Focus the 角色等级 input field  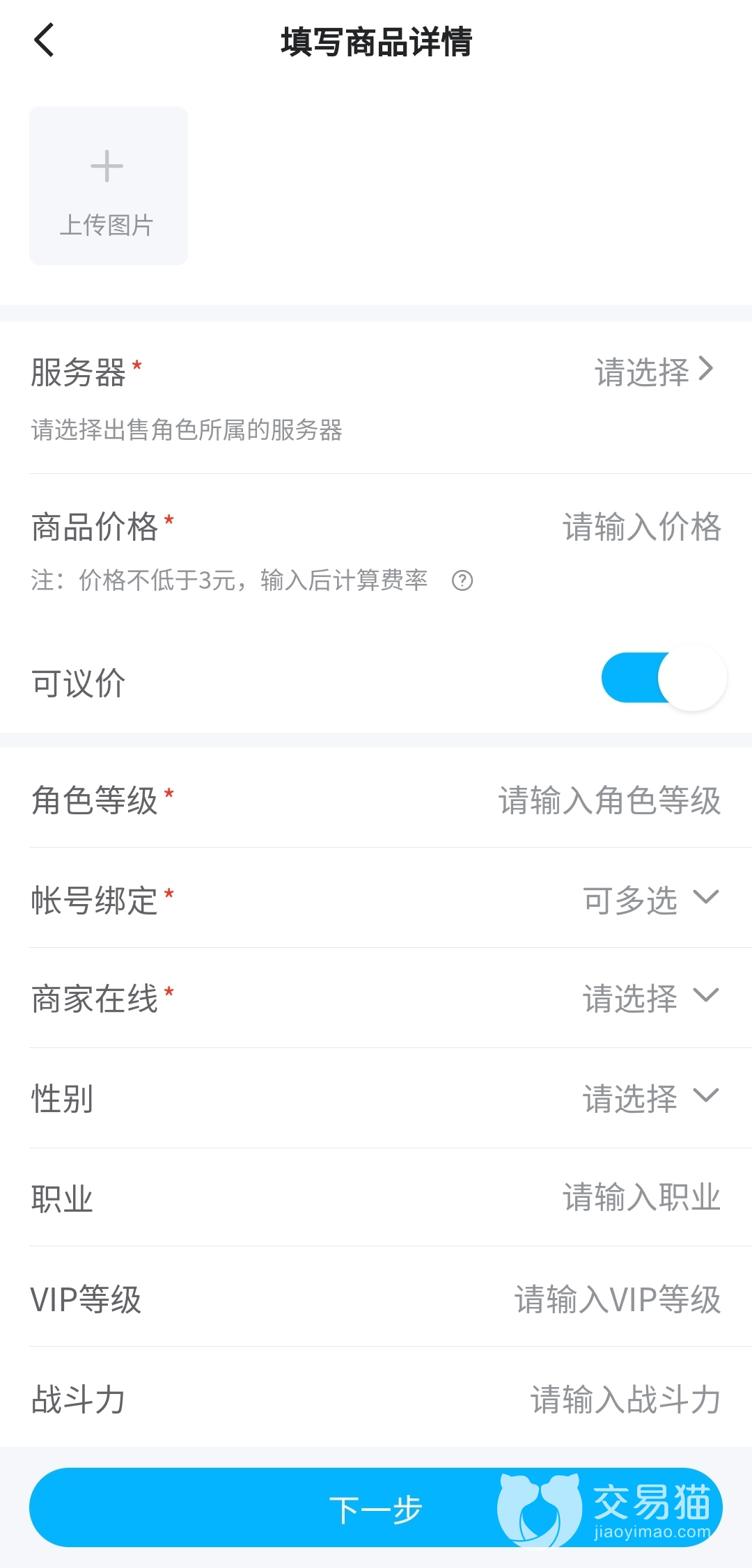coord(609,800)
